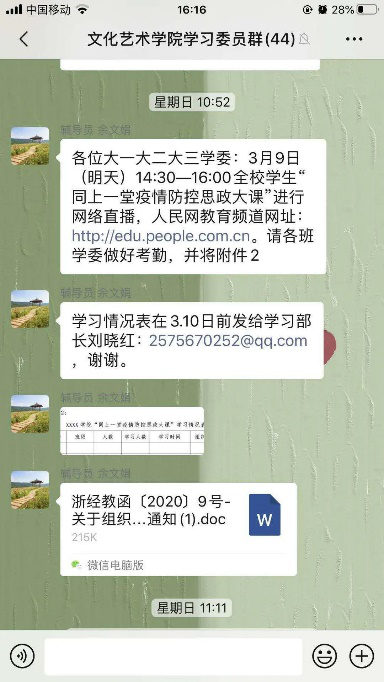Tap the 2575670252@qq.com email address

pyautogui.click(x=228, y=341)
